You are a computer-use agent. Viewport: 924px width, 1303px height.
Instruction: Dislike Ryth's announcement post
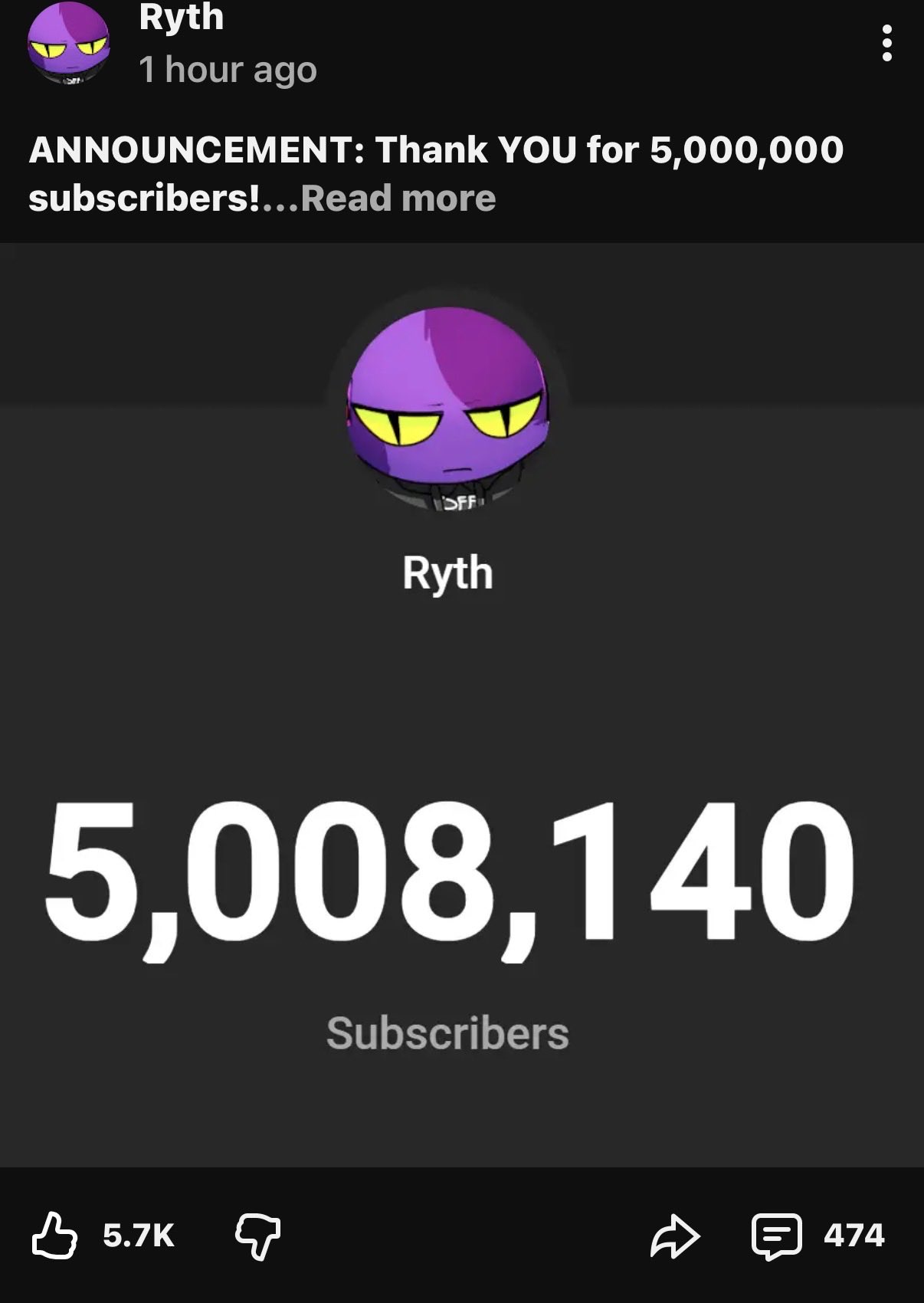click(x=257, y=1235)
